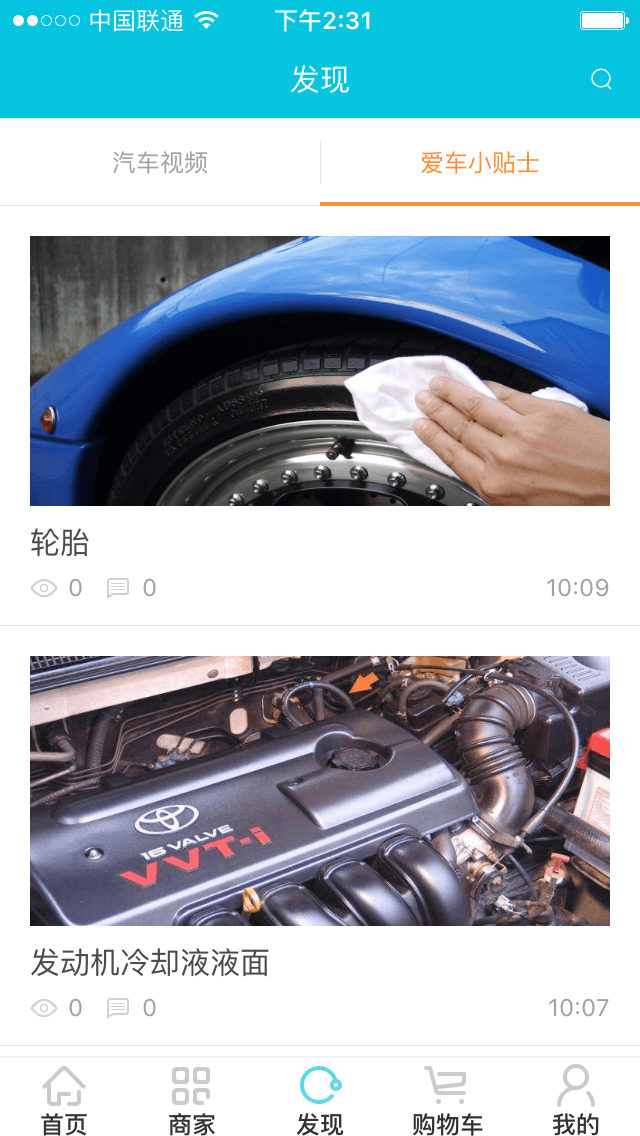Go to 首页 home tab
The width and height of the screenshot is (640, 1136).
pos(64,1098)
